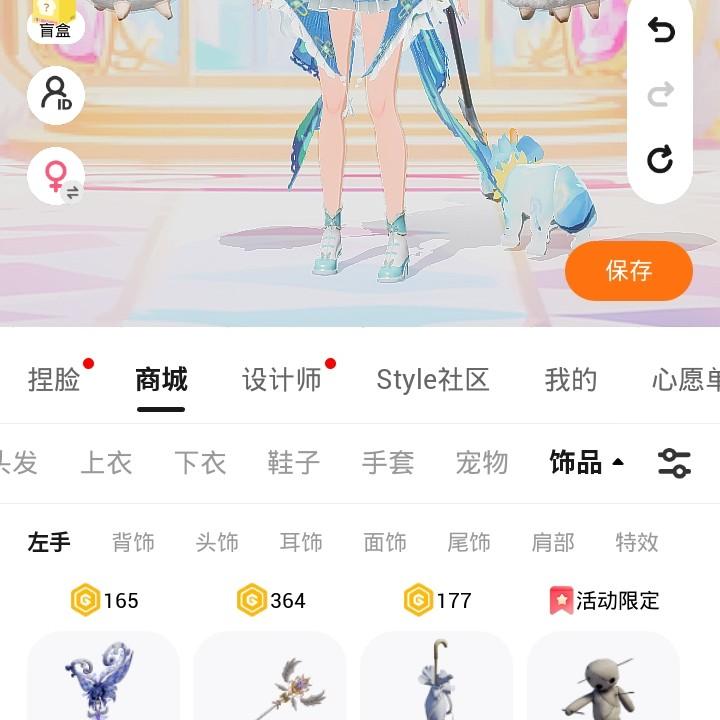Image resolution: width=720 pixels, height=720 pixels.
Task: Tap the orange 保存 save button
Action: (628, 271)
